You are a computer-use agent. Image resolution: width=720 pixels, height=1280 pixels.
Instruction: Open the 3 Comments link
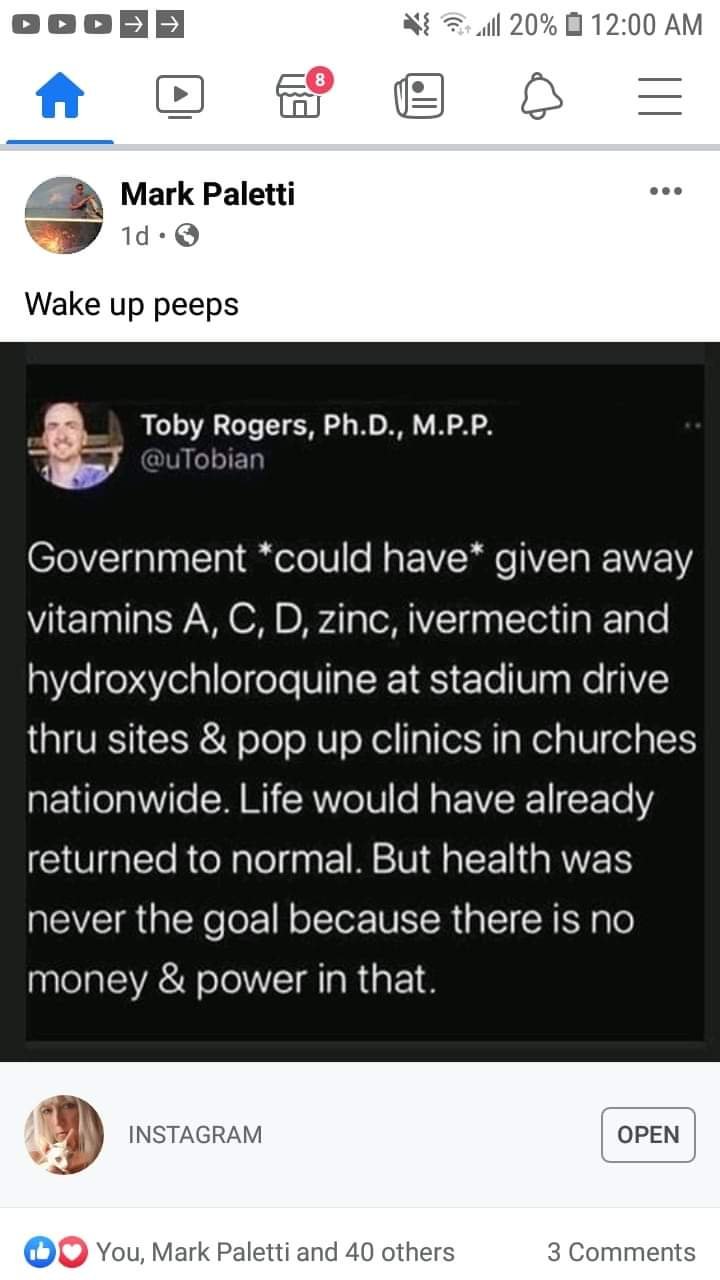(x=620, y=1252)
